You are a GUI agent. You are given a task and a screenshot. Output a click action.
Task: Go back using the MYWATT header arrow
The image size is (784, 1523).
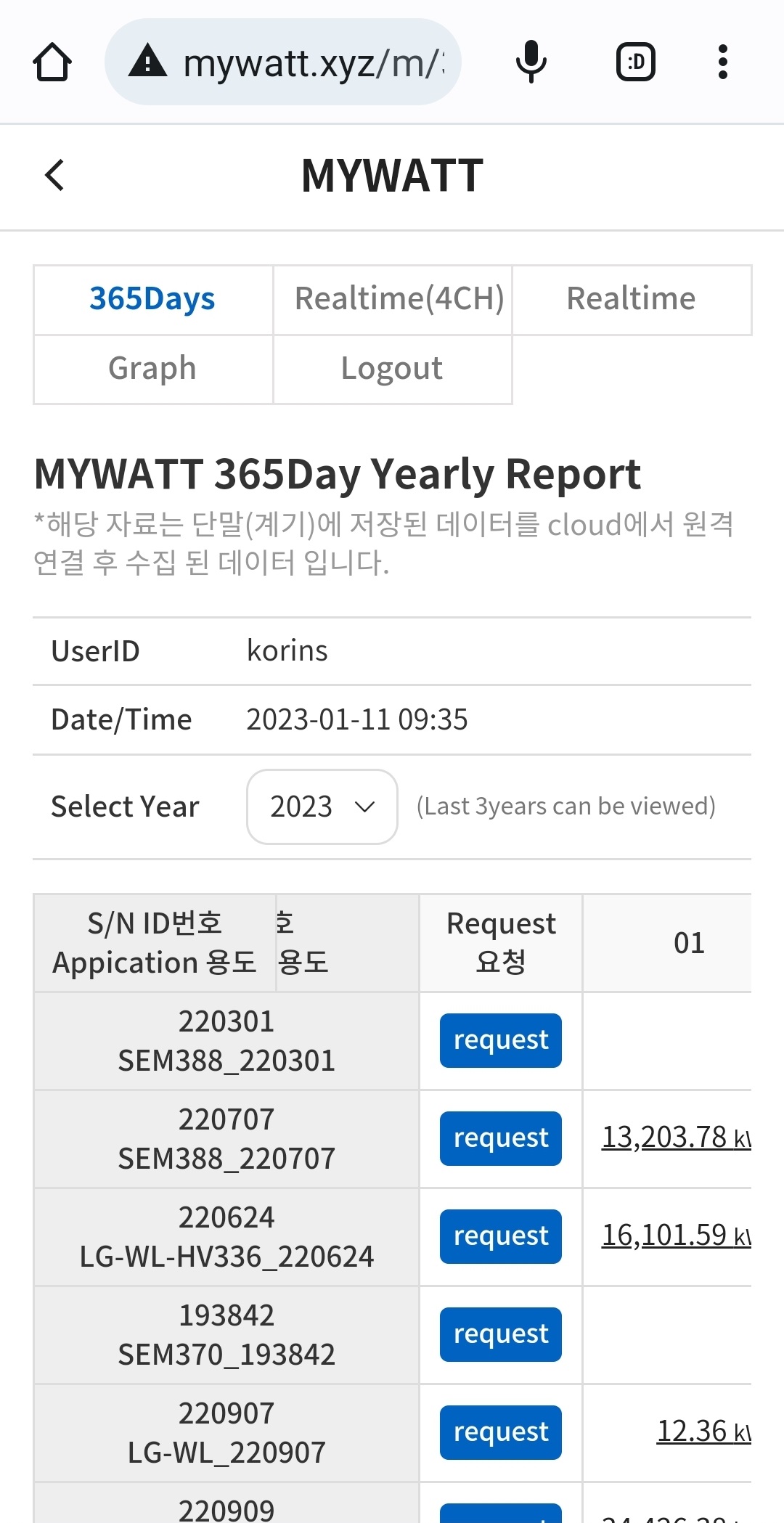54,176
